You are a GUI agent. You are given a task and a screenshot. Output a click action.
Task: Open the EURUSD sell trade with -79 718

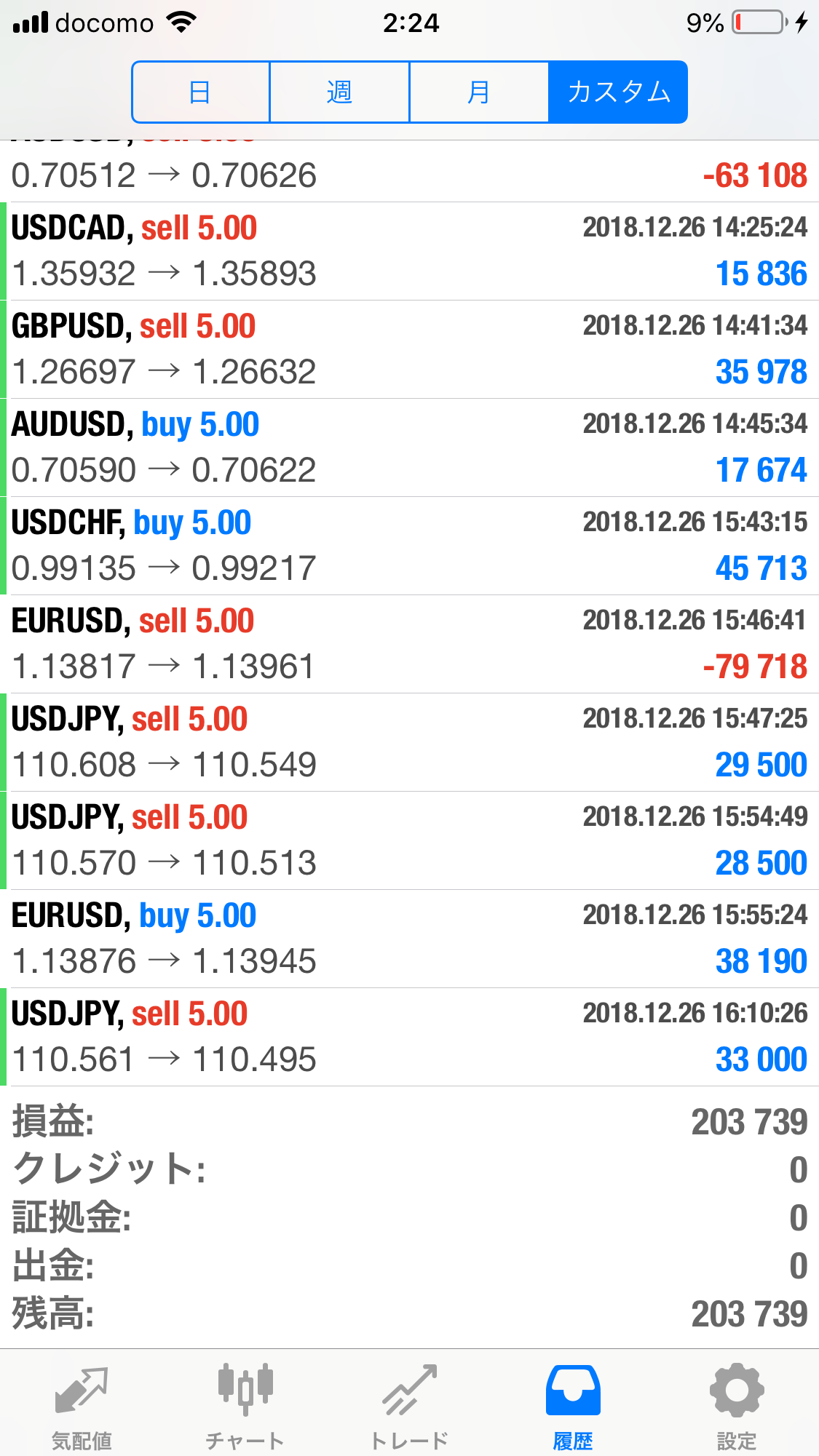tap(409, 644)
